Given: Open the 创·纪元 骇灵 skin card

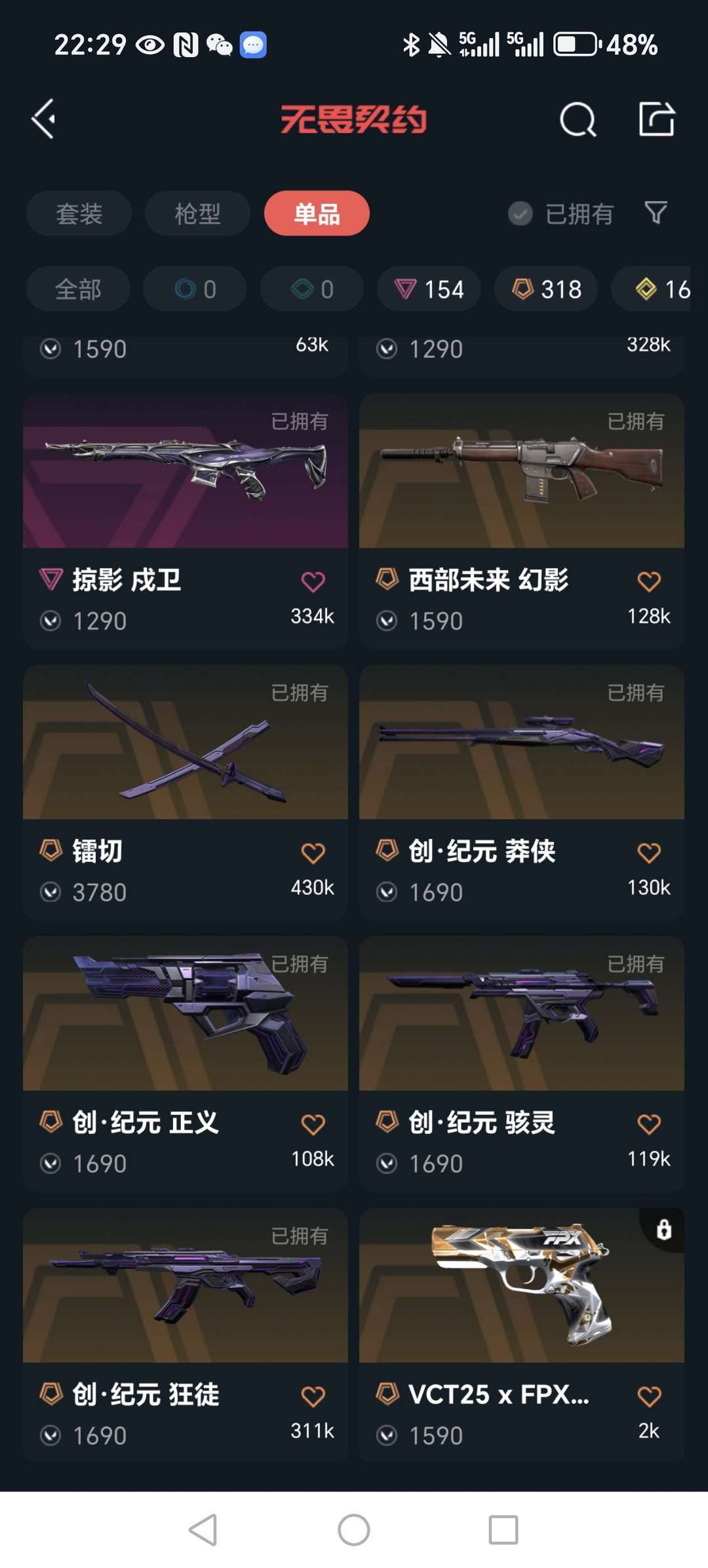Looking at the screenshot, I should [522, 1064].
